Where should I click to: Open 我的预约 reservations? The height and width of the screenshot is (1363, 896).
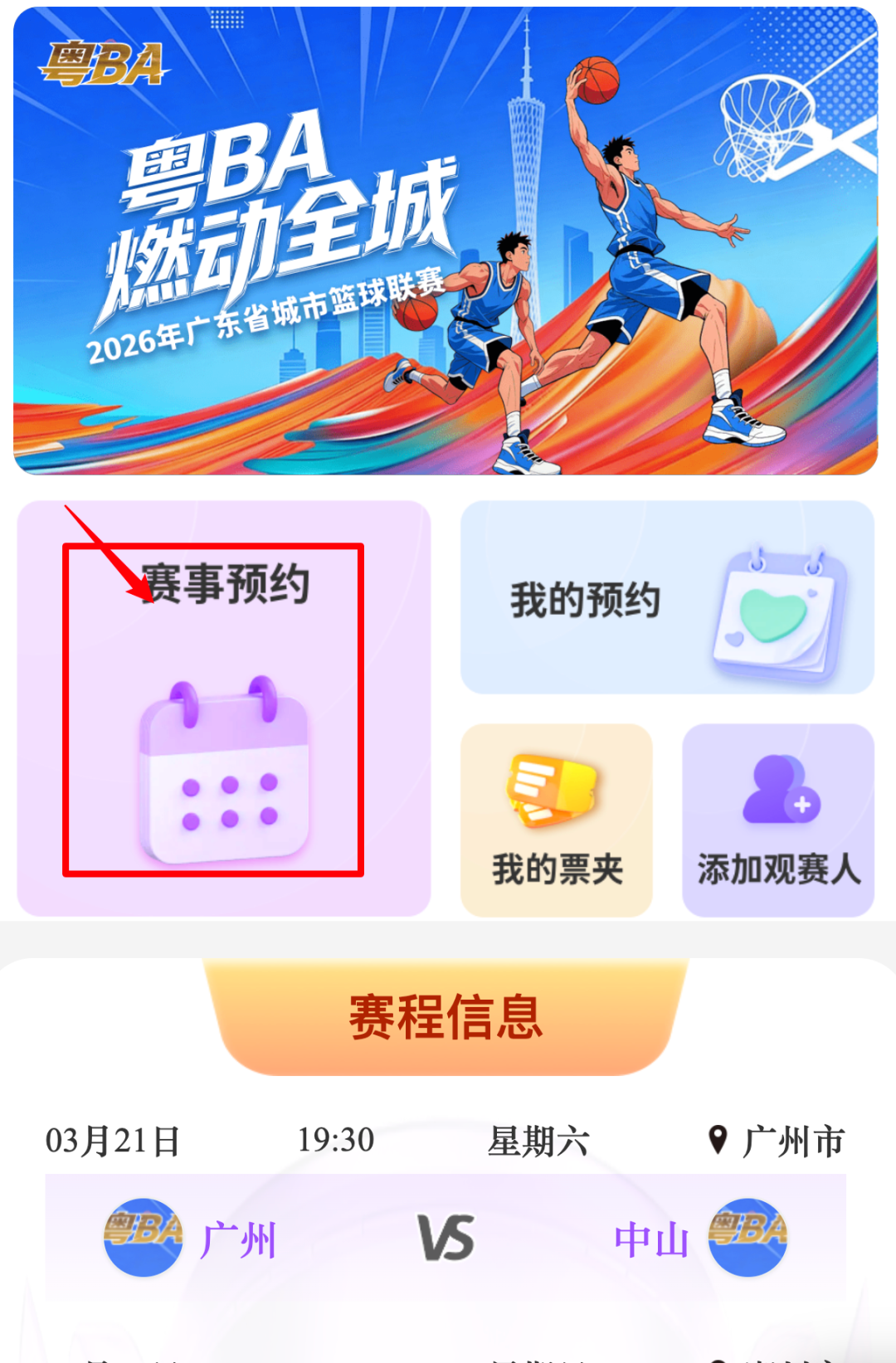click(667, 597)
